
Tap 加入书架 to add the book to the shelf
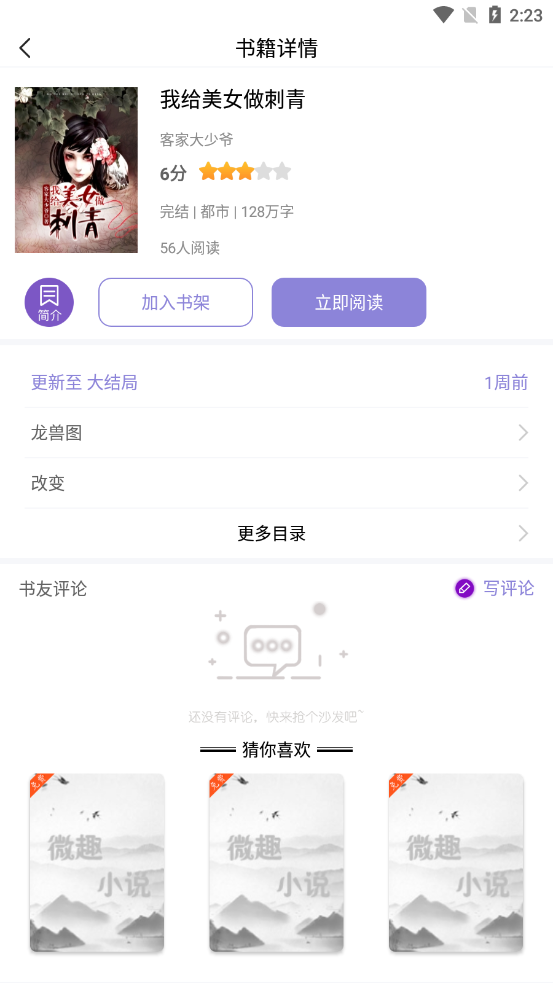176,303
